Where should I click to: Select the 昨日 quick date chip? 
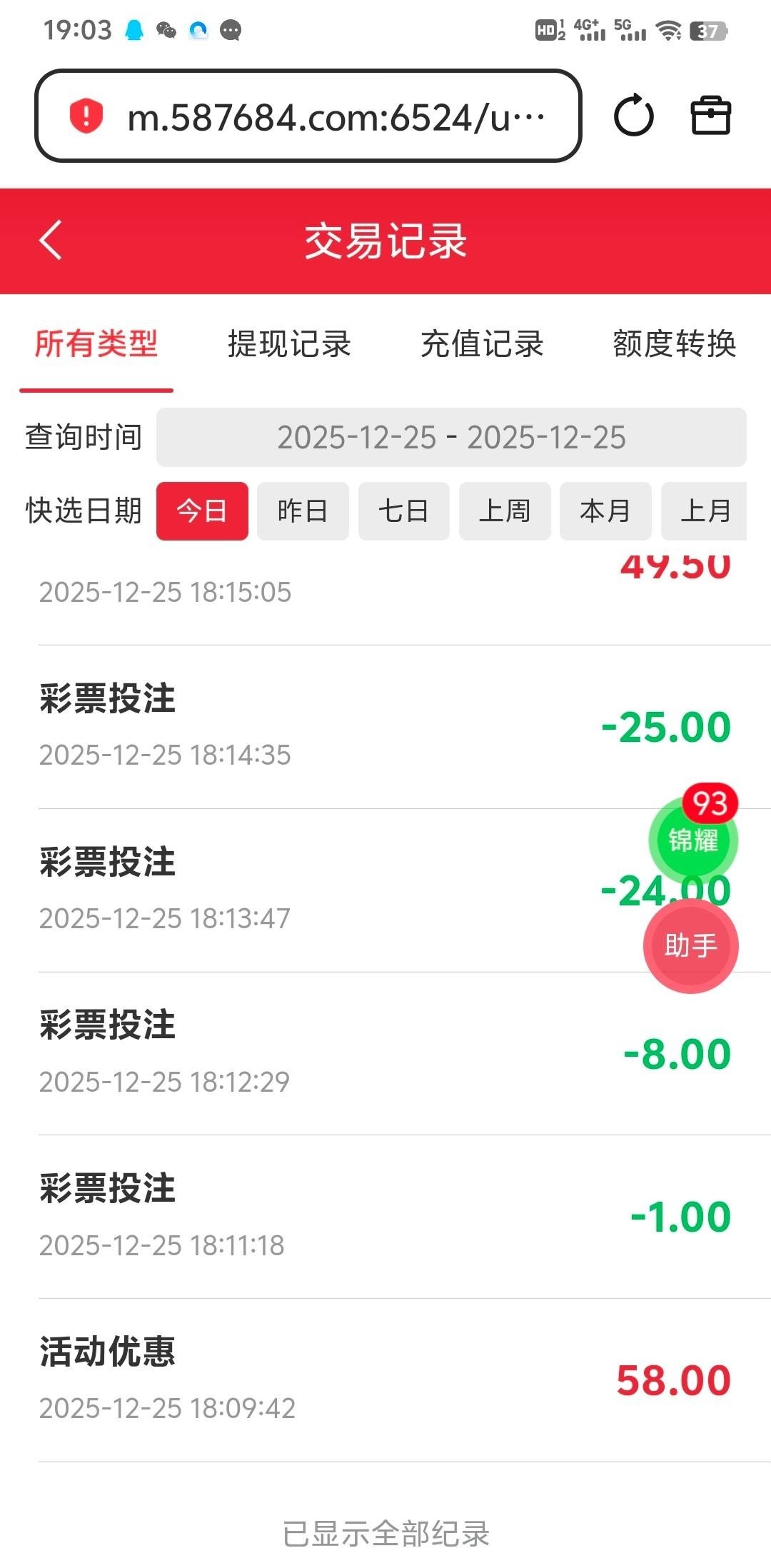click(x=303, y=511)
